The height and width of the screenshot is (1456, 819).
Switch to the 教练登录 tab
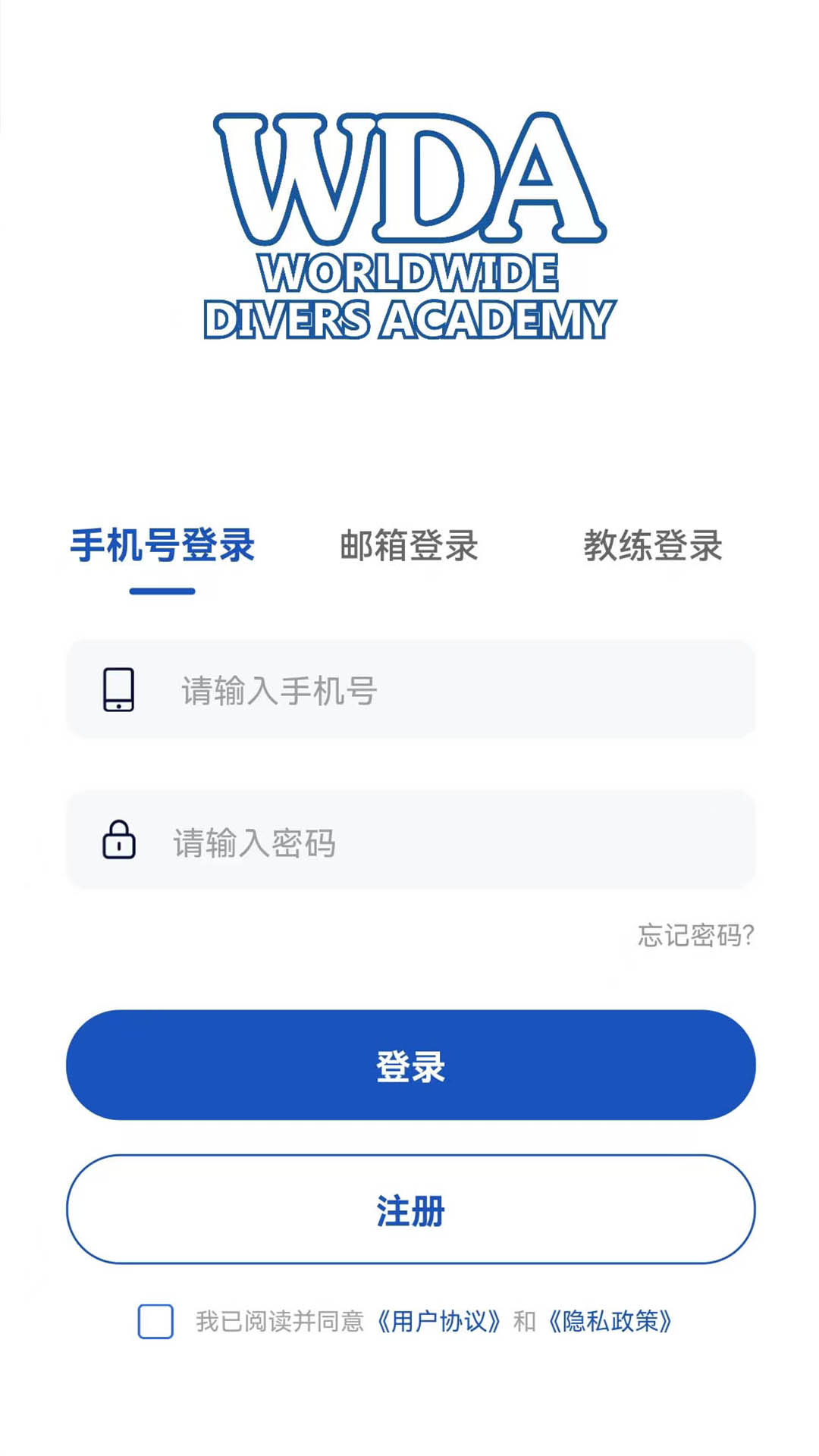tap(654, 544)
